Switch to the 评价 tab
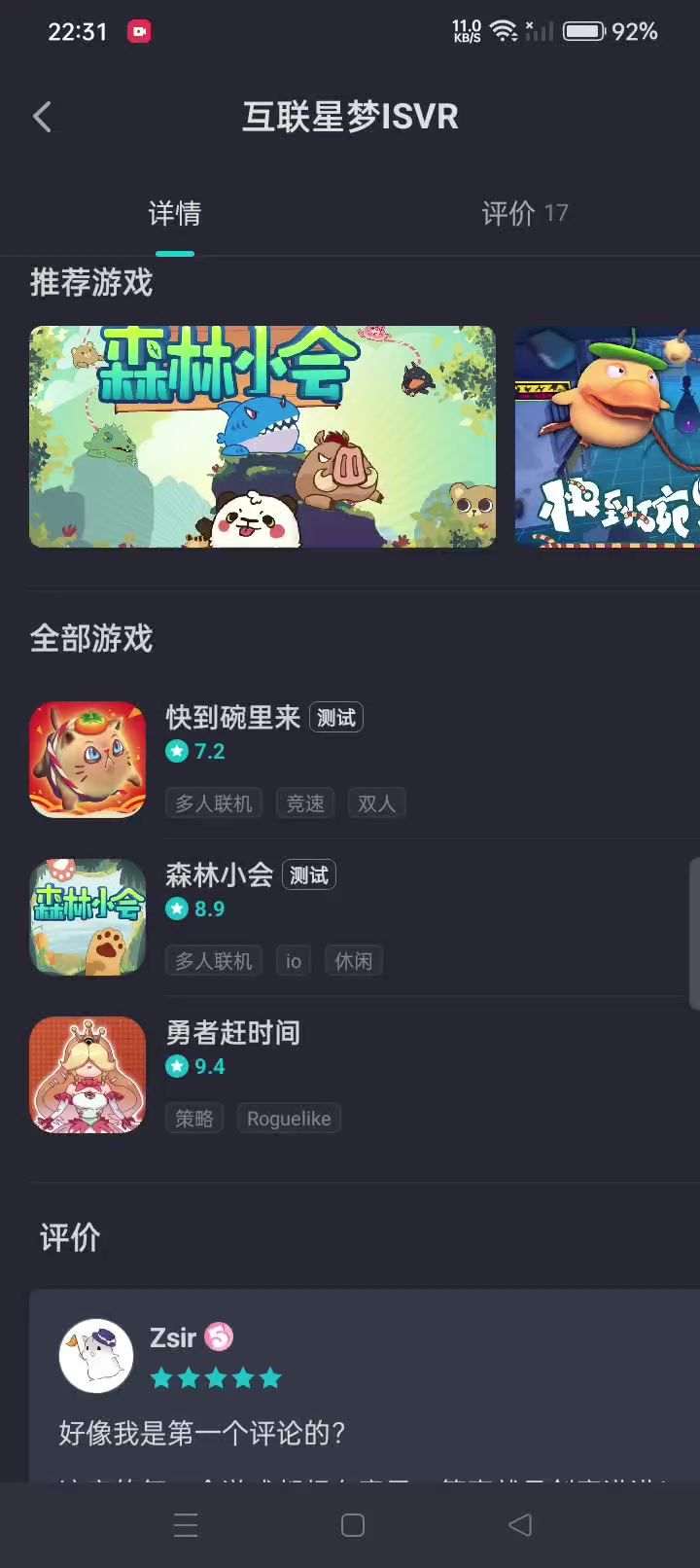This screenshot has width=700, height=1568. (x=524, y=213)
